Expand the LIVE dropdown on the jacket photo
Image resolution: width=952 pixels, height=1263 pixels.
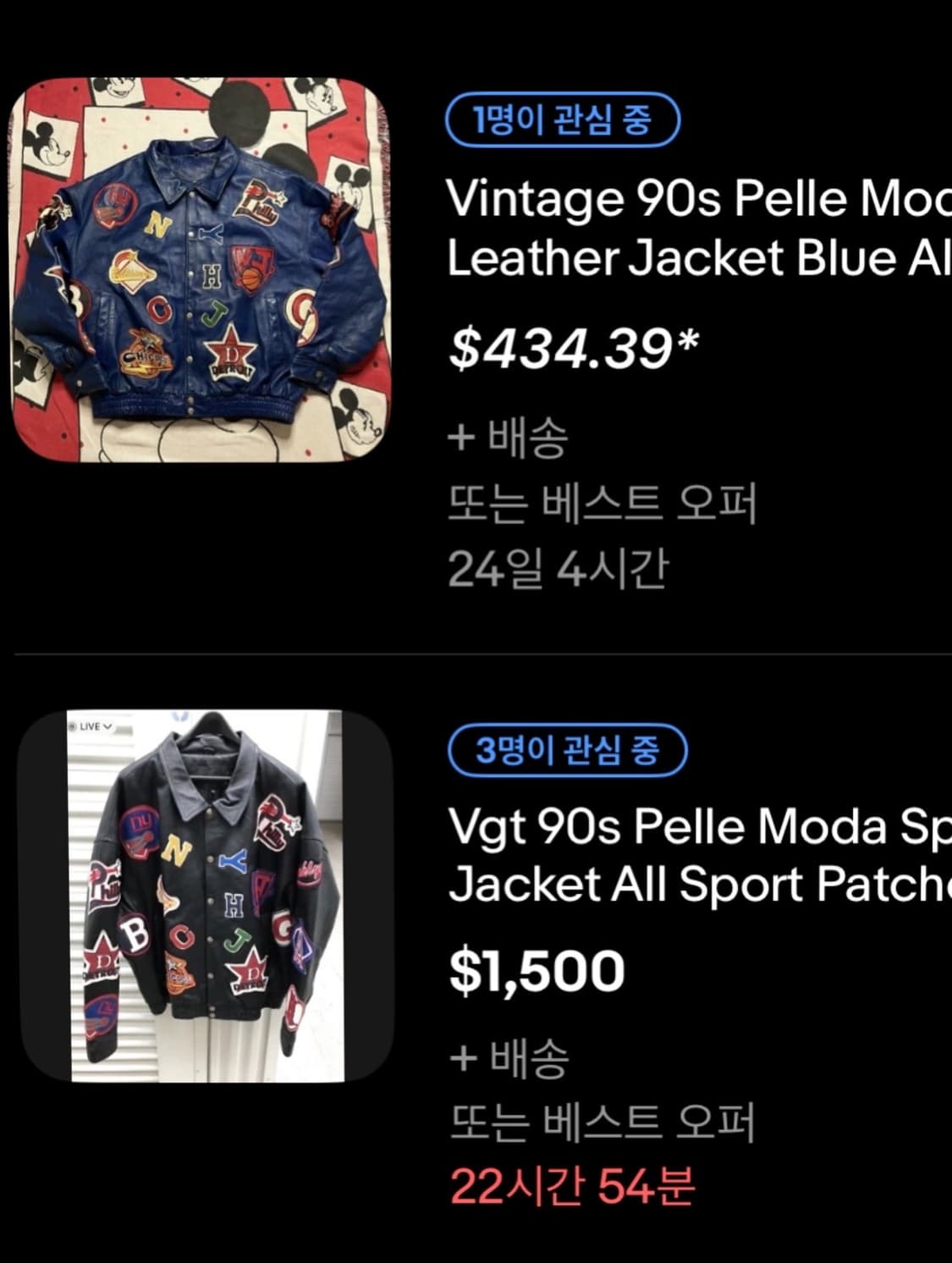[108, 726]
